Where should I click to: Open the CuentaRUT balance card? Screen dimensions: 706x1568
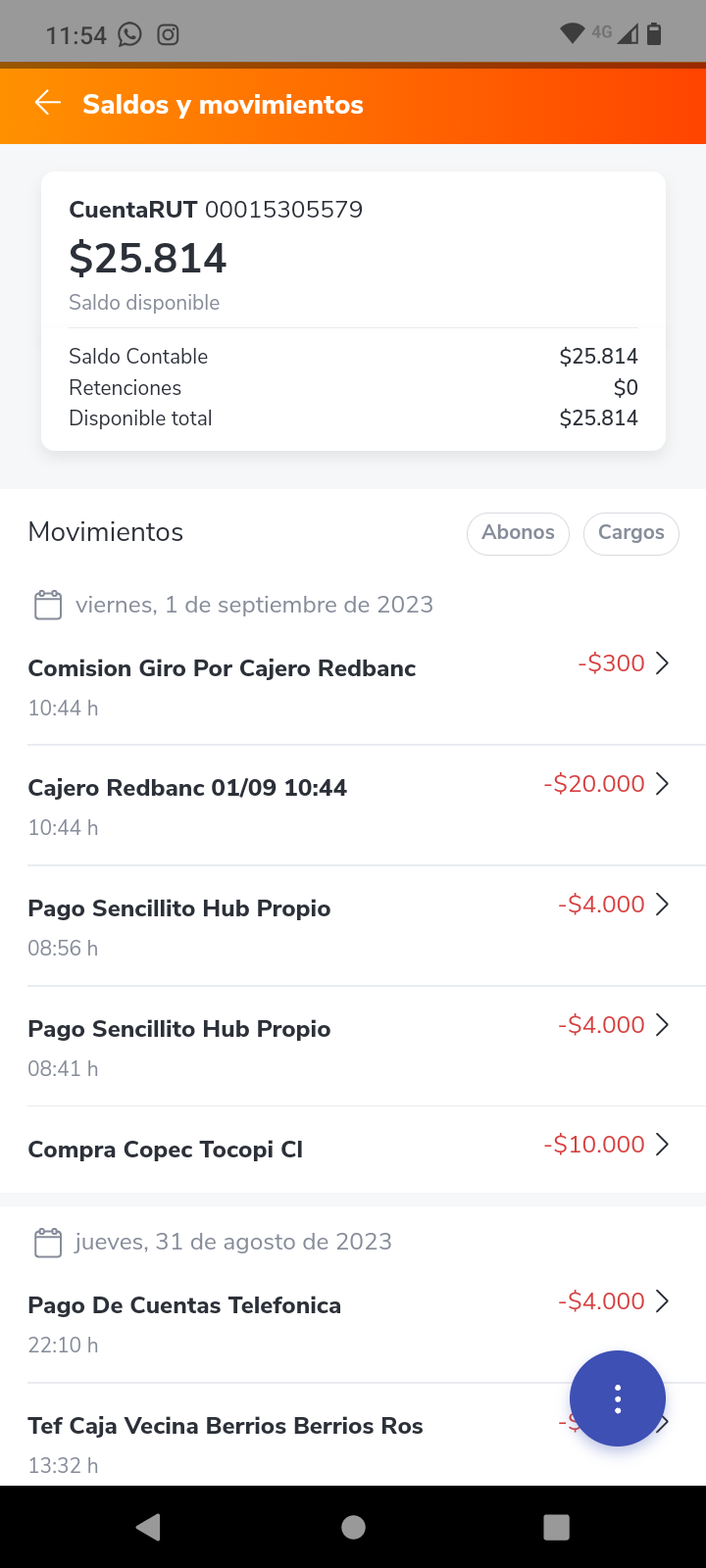pyautogui.click(x=353, y=312)
